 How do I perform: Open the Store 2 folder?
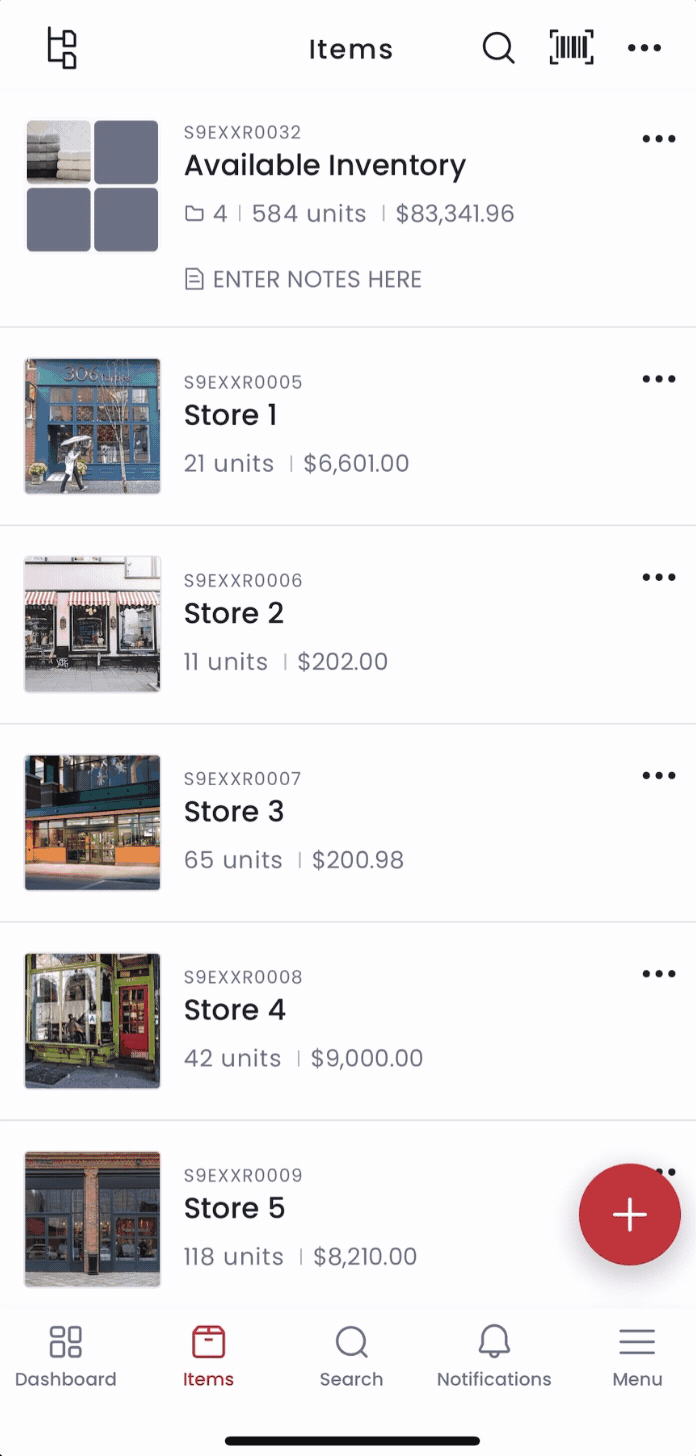(x=234, y=614)
